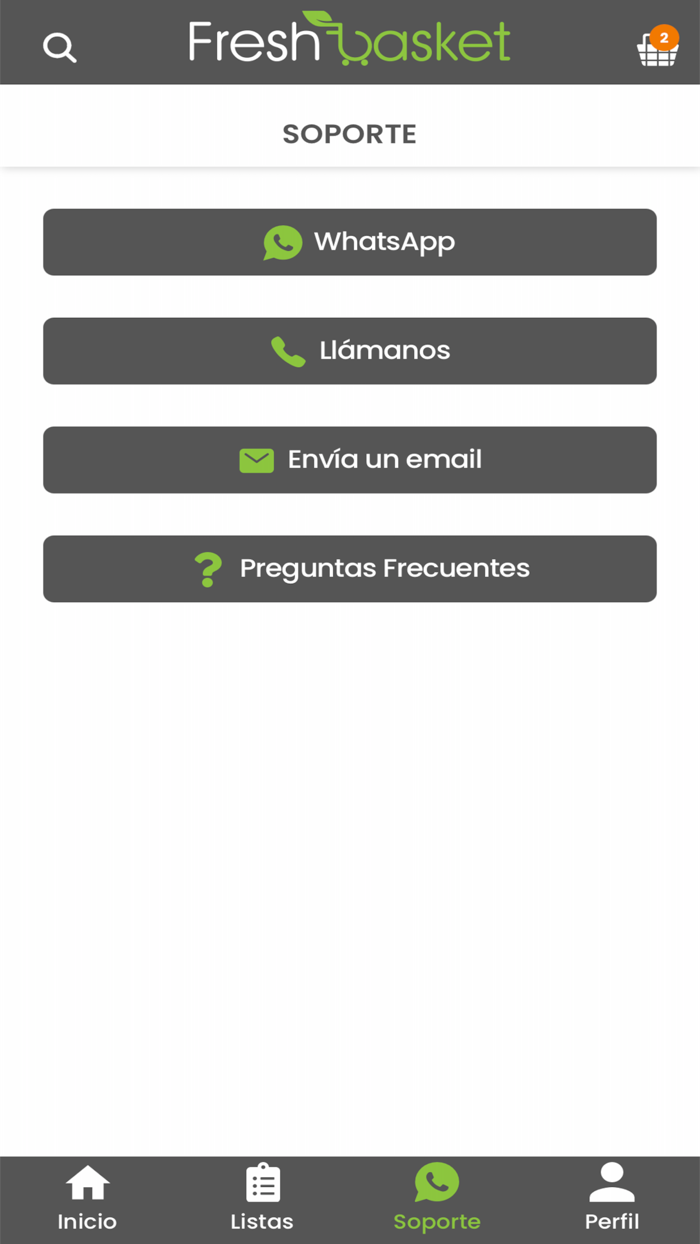Switch to the Listas tab
The height and width of the screenshot is (1244, 700).
pos(262,1199)
